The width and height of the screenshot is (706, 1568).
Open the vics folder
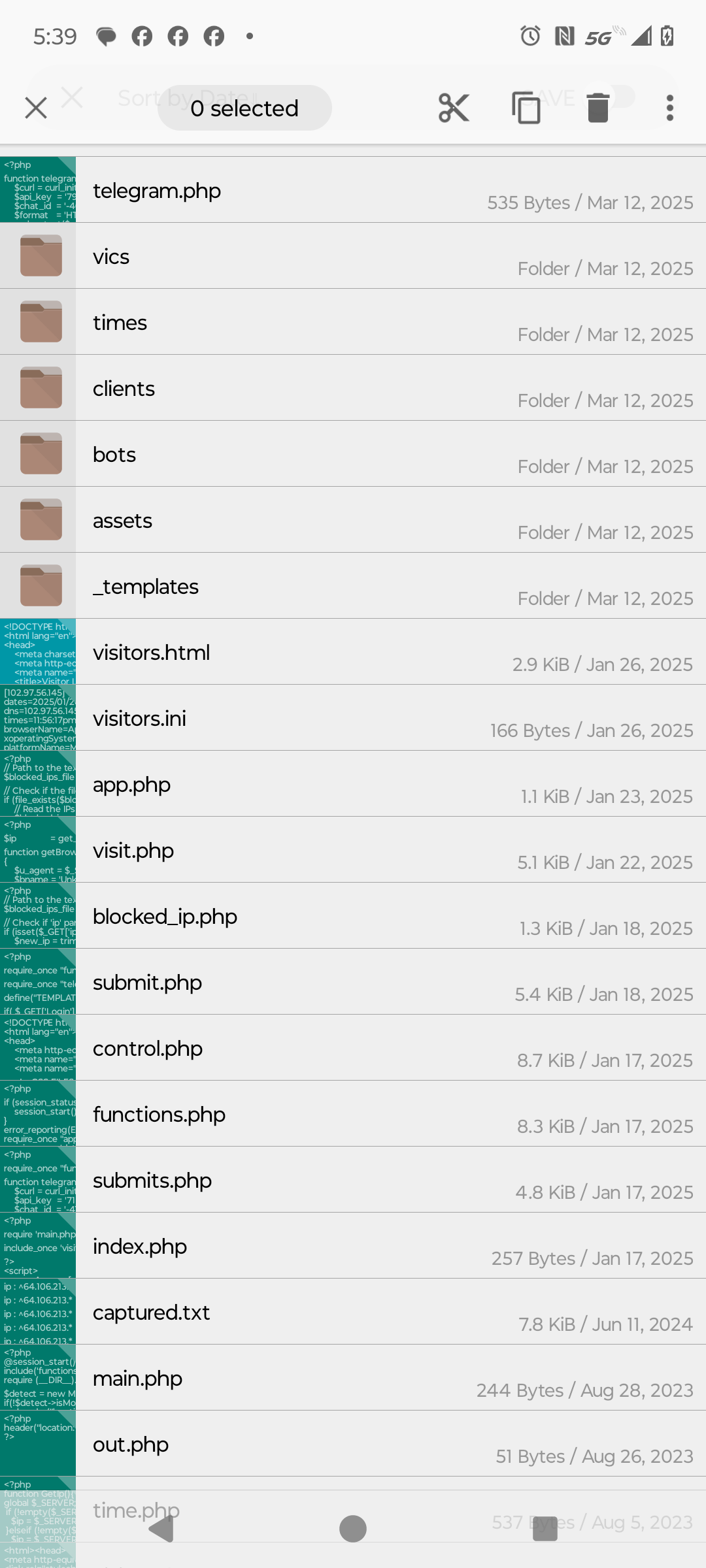(353, 256)
